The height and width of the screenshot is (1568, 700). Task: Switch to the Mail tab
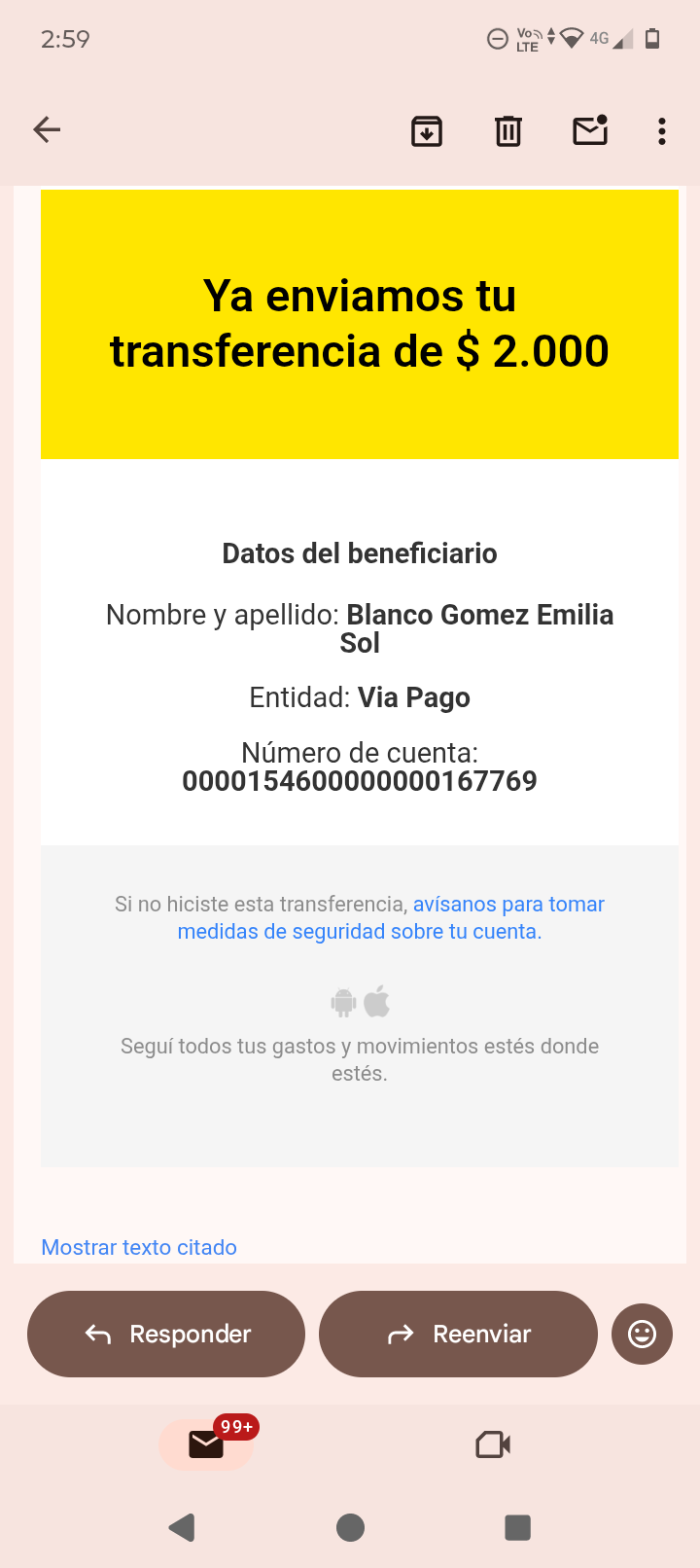(207, 1444)
